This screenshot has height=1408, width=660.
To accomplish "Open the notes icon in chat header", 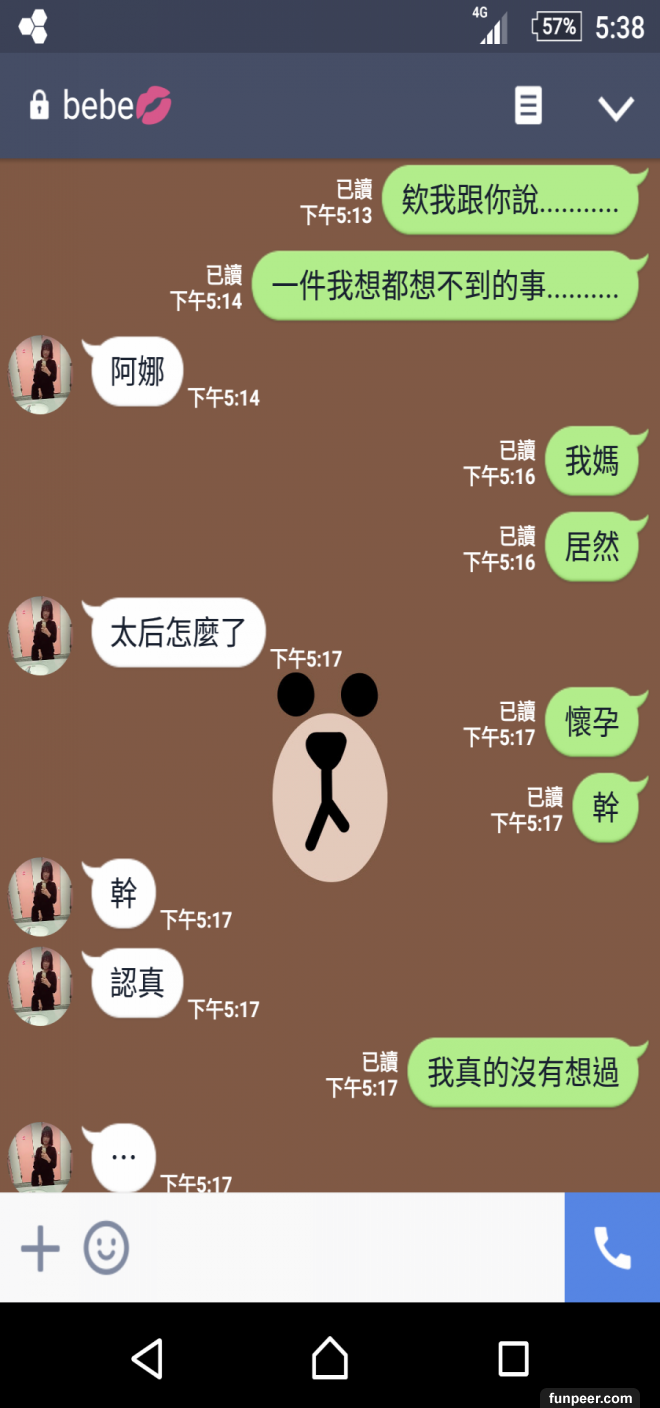I will (528, 106).
